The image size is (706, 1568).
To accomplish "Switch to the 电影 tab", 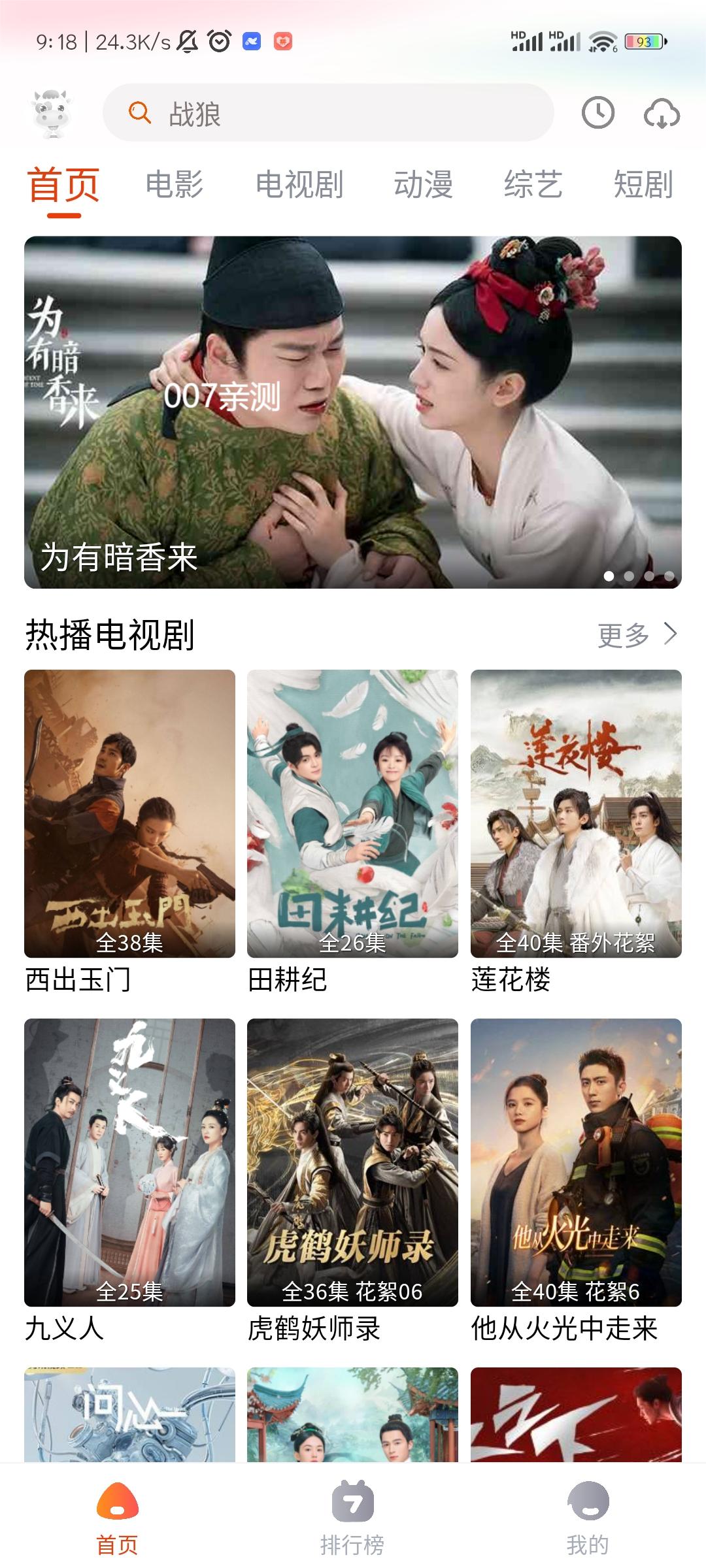I will (175, 185).
